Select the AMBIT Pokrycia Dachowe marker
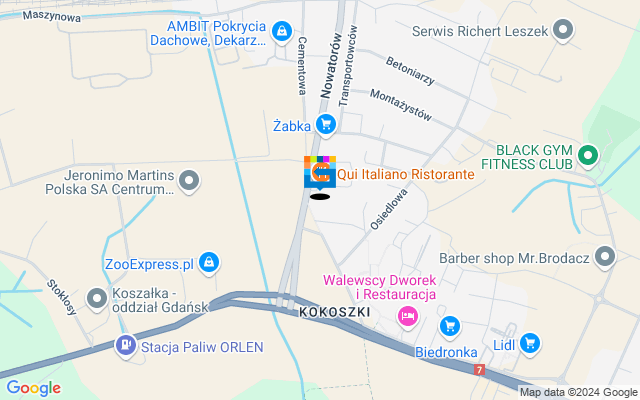Viewport: 640px width, 400px height. [283, 32]
